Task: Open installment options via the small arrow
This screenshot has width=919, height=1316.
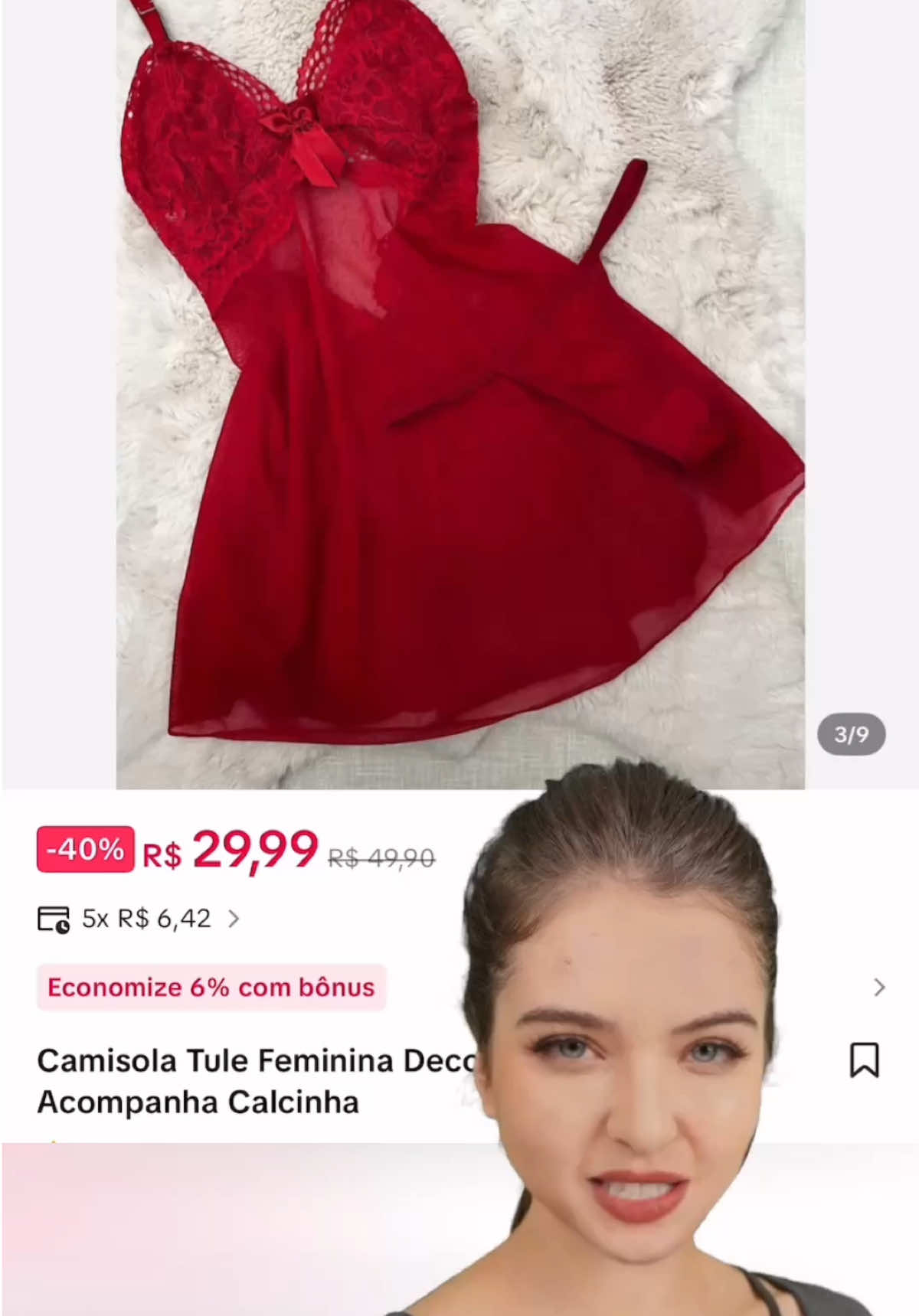Action: pyautogui.click(x=232, y=918)
